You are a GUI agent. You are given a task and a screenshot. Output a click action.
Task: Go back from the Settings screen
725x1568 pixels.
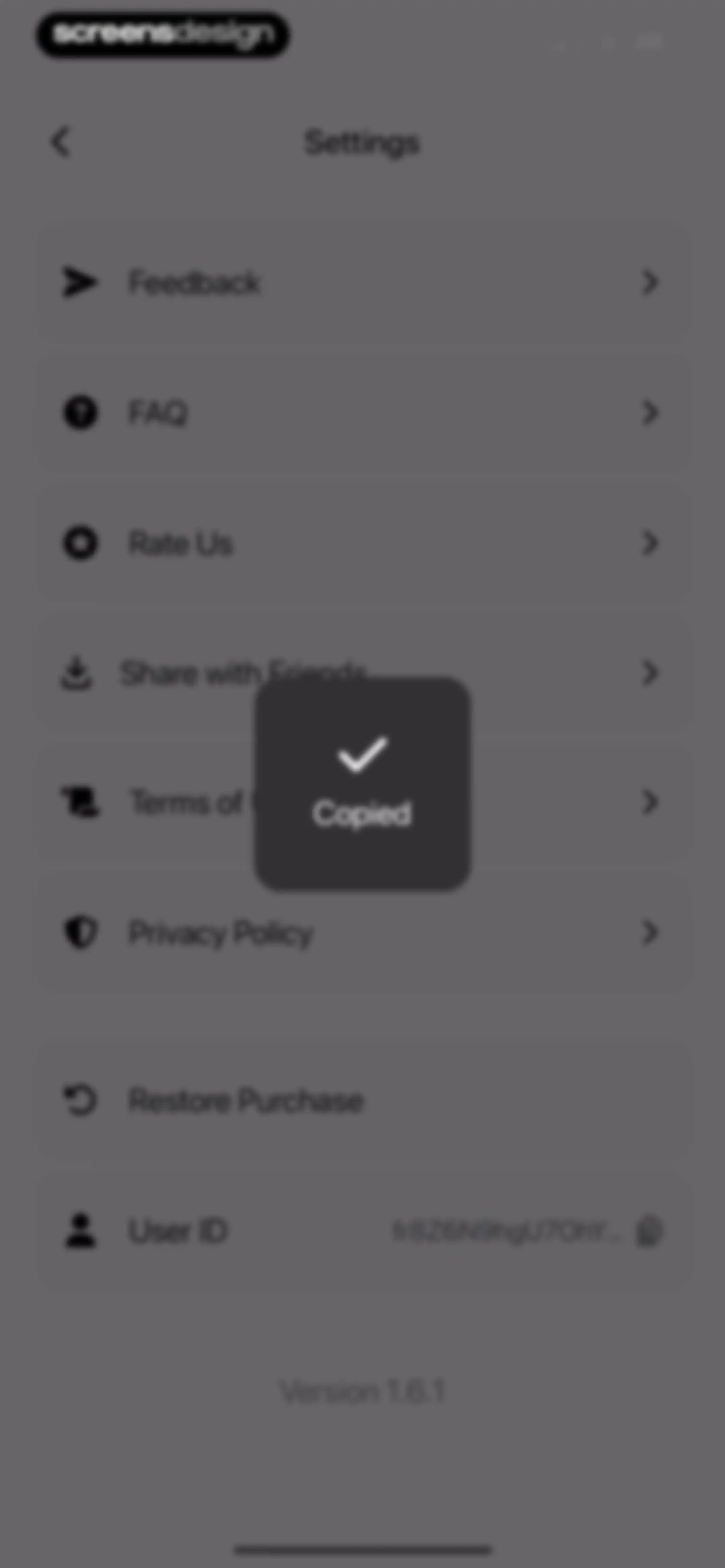[61, 142]
